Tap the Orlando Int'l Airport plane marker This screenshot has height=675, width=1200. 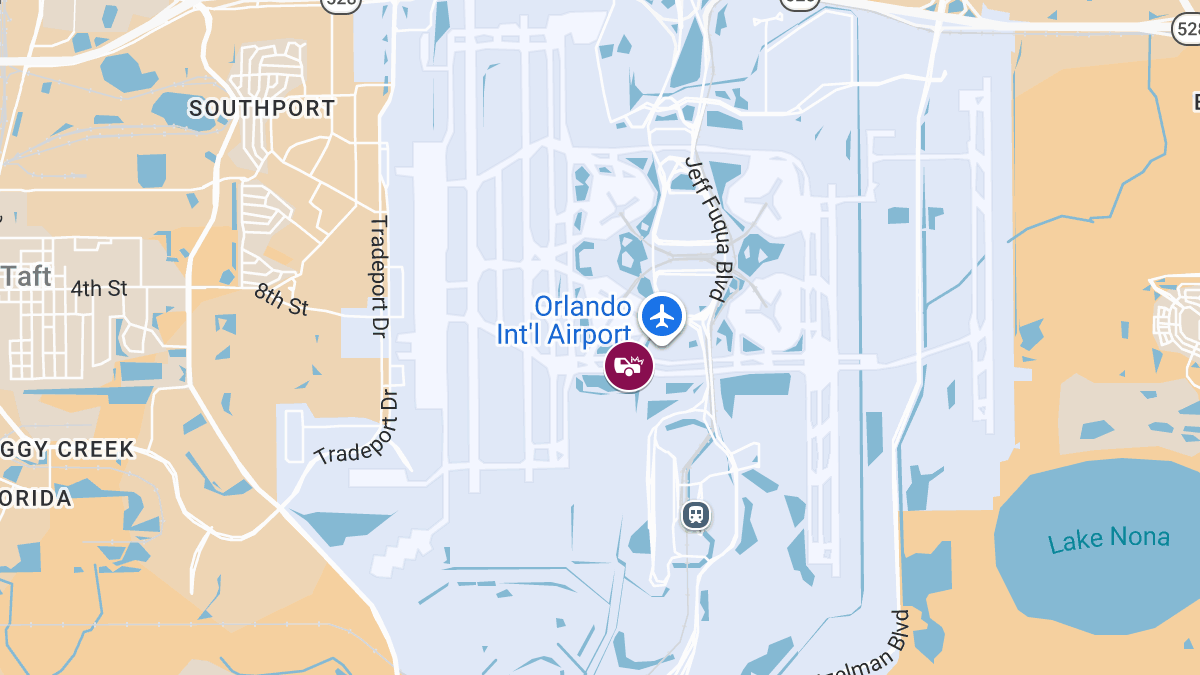[x=660, y=317]
